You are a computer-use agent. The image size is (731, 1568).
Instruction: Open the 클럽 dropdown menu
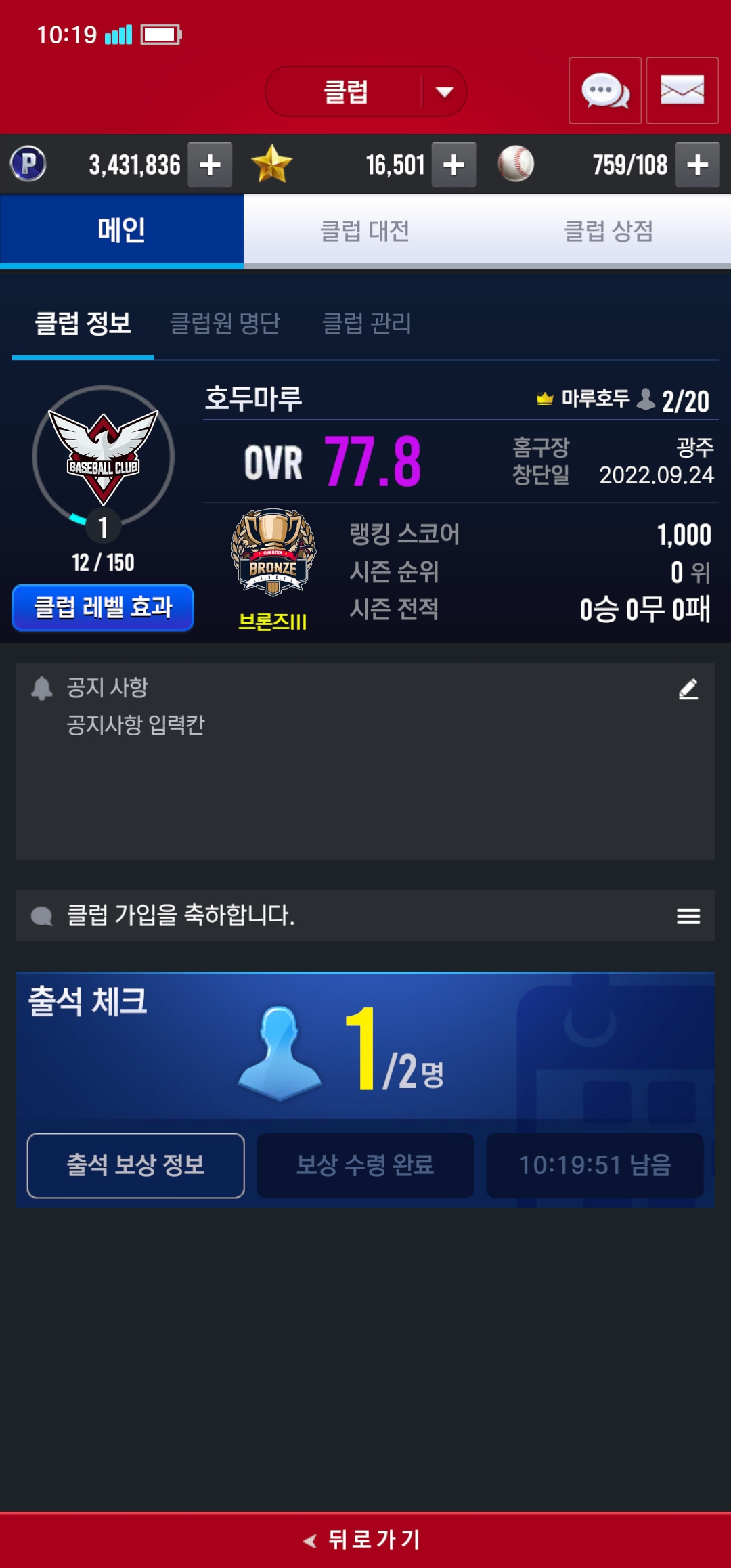click(x=365, y=91)
